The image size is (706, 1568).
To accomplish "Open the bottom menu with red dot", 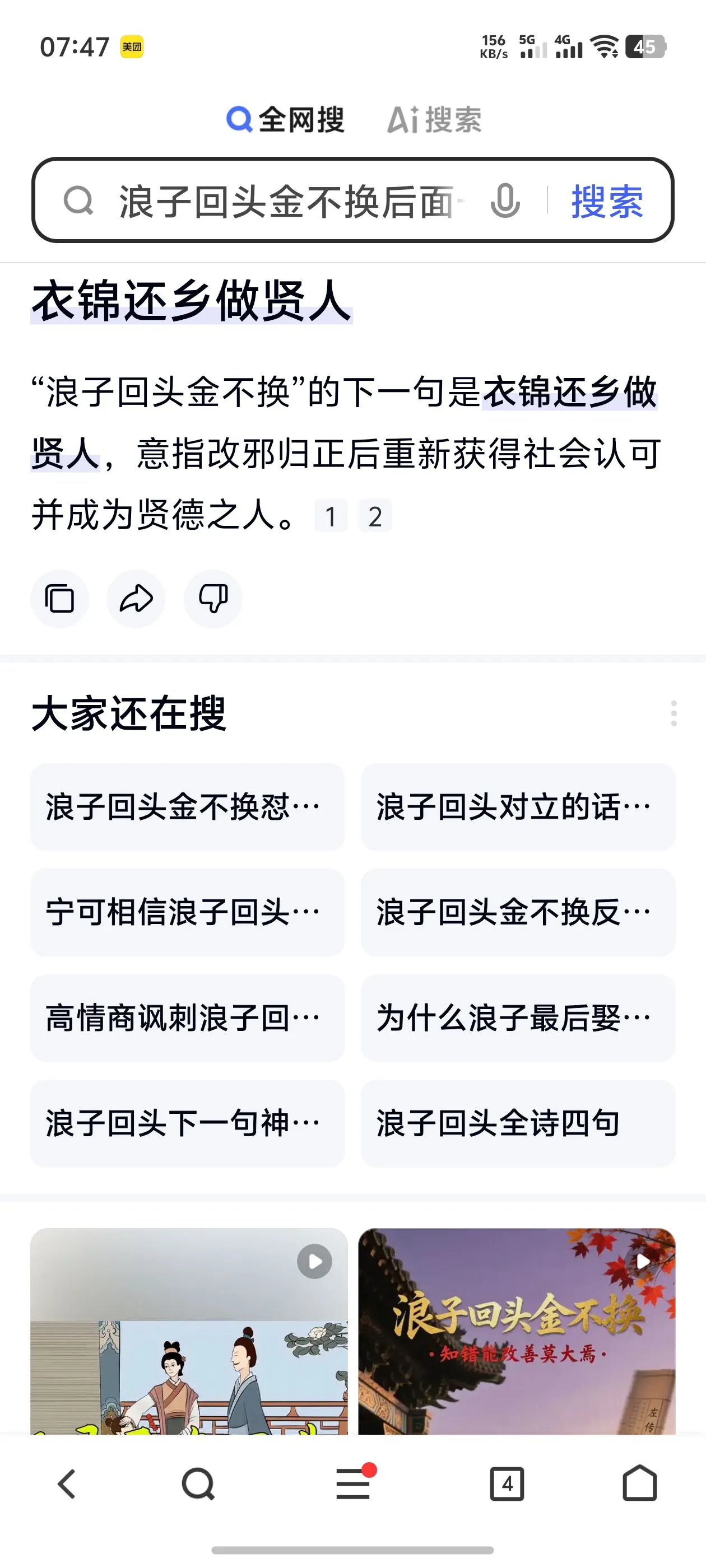I will [354, 1484].
